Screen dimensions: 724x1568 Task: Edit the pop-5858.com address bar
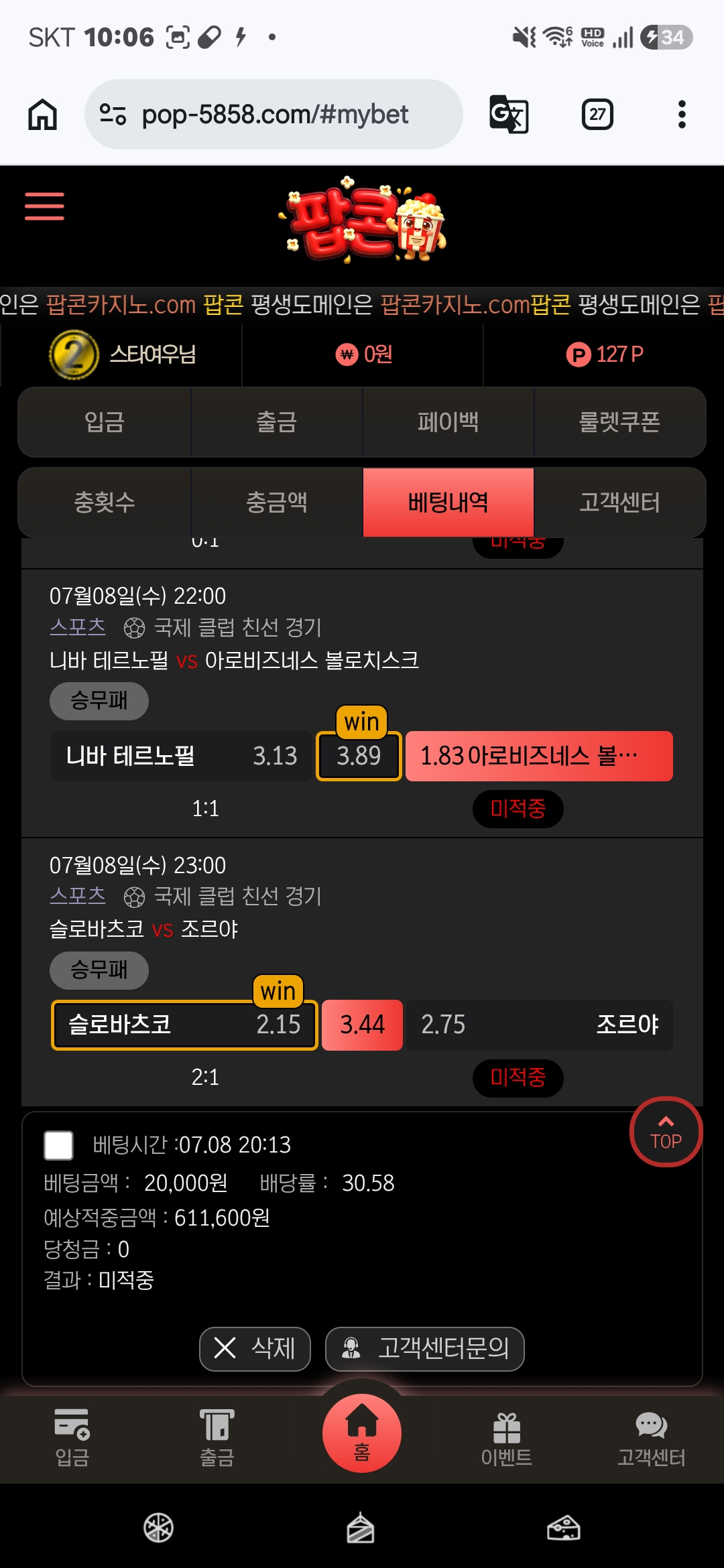[274, 115]
